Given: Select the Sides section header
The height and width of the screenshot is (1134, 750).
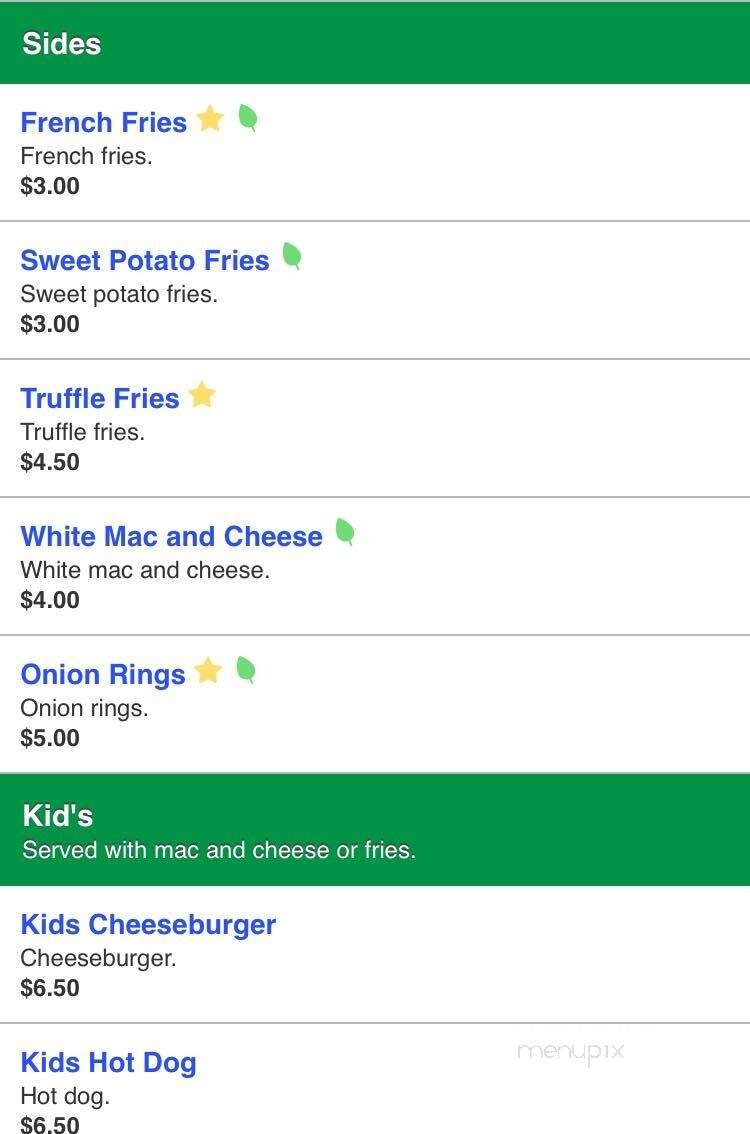Looking at the screenshot, I should 60,44.
